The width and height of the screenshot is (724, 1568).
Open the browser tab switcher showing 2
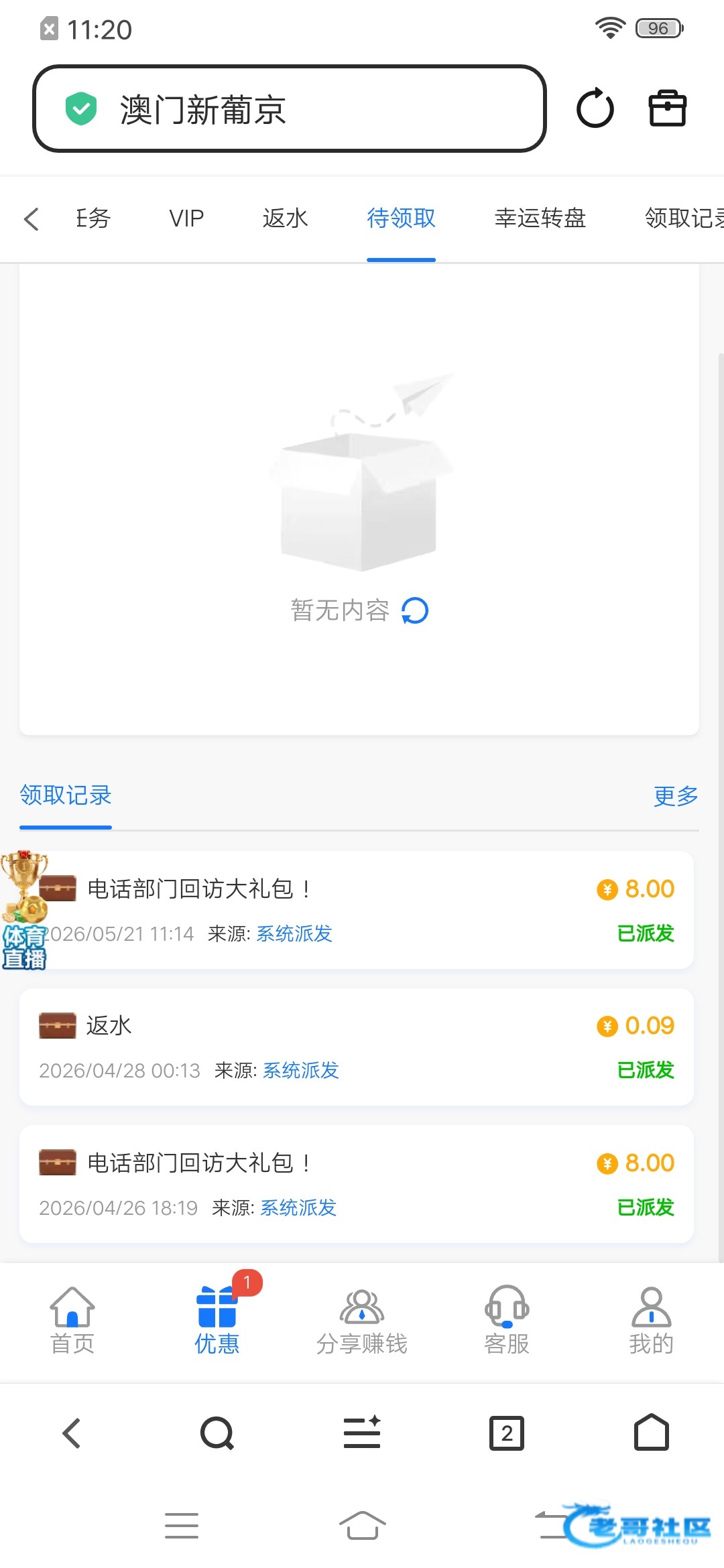point(507,1433)
